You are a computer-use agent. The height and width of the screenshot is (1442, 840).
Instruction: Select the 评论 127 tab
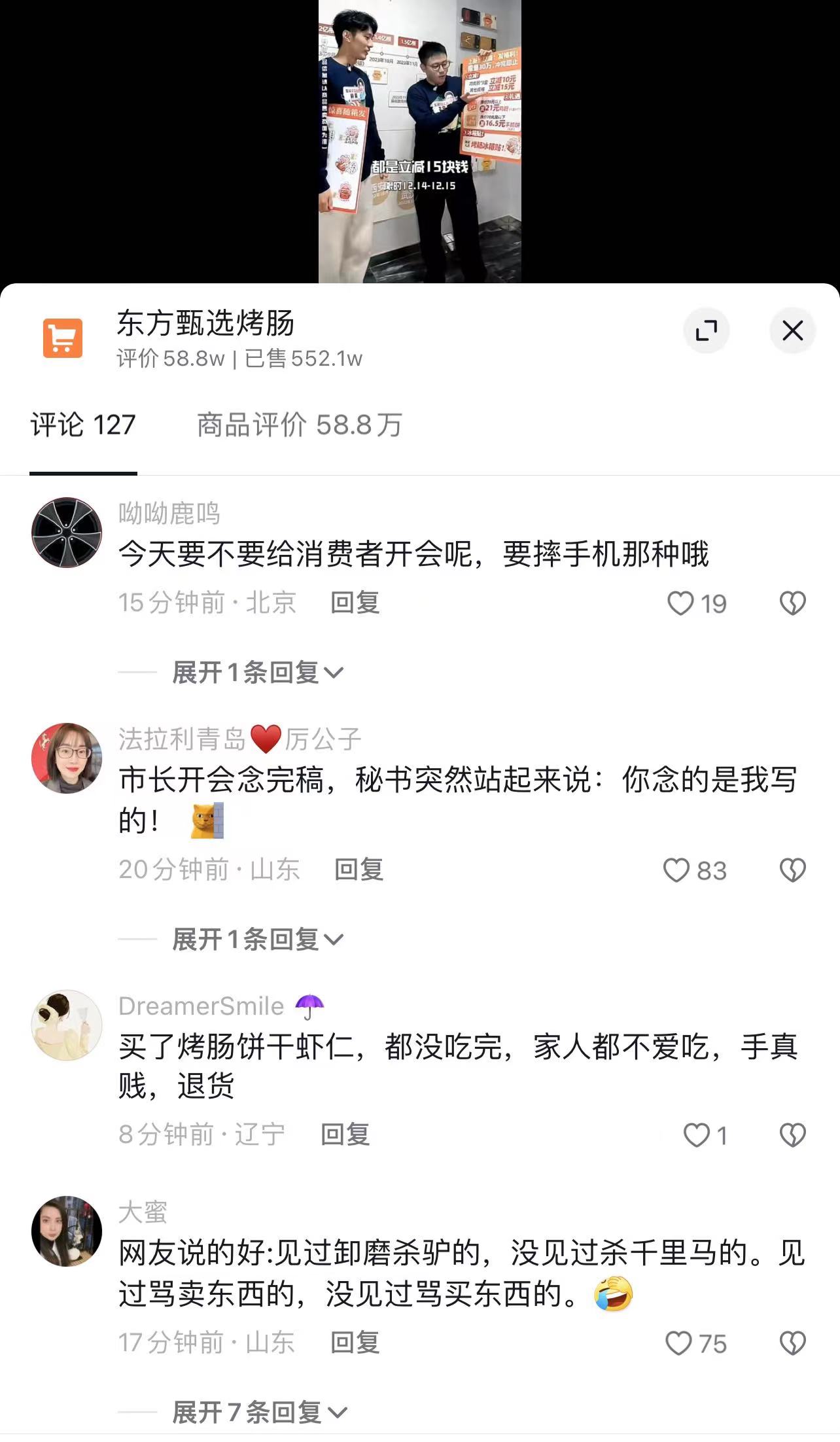coord(83,425)
